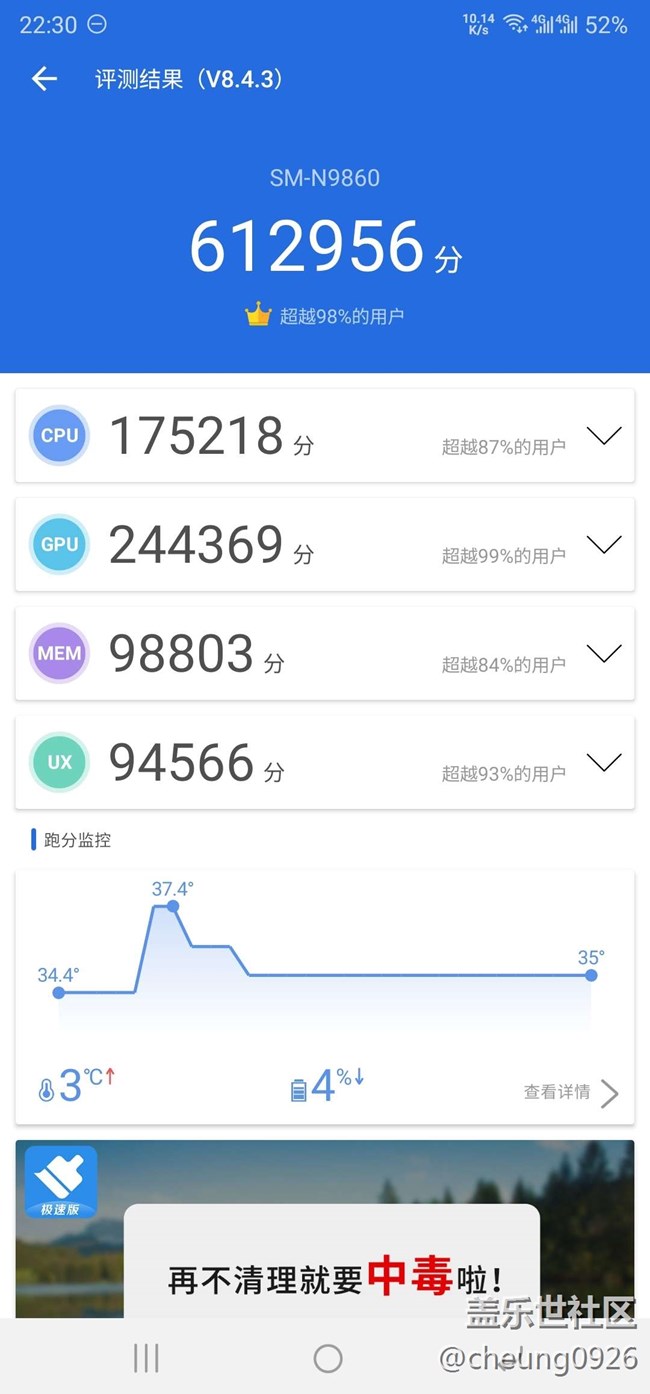Open recent apps from the navigation bar

pyautogui.click(x=146, y=1357)
